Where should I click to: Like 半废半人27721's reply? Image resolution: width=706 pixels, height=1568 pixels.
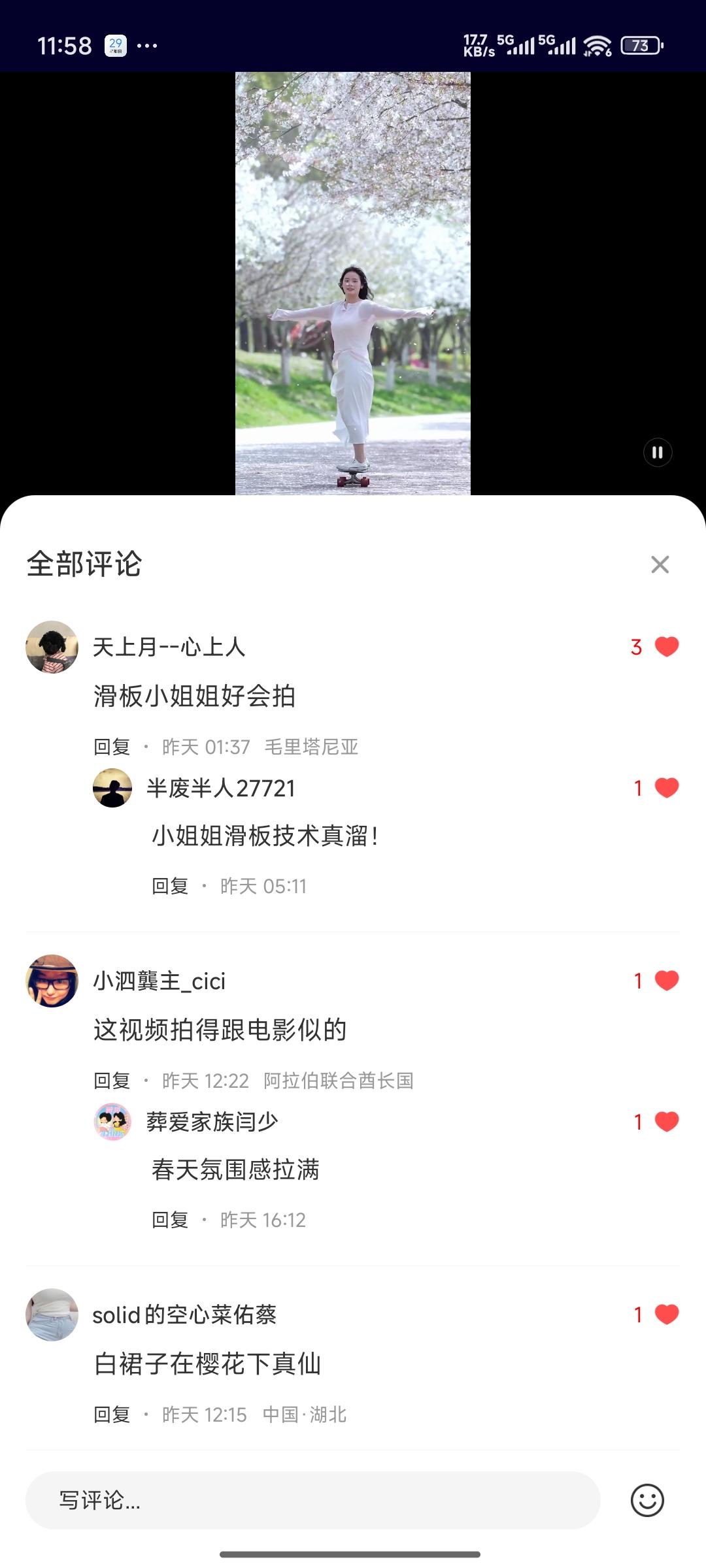tap(667, 788)
